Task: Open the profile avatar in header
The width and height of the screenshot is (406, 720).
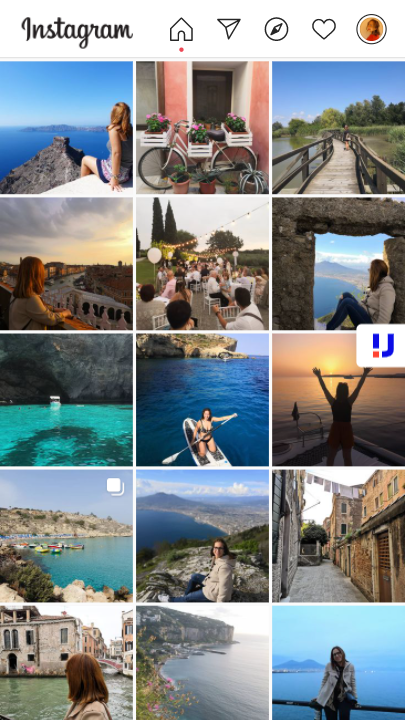Action: tap(372, 29)
